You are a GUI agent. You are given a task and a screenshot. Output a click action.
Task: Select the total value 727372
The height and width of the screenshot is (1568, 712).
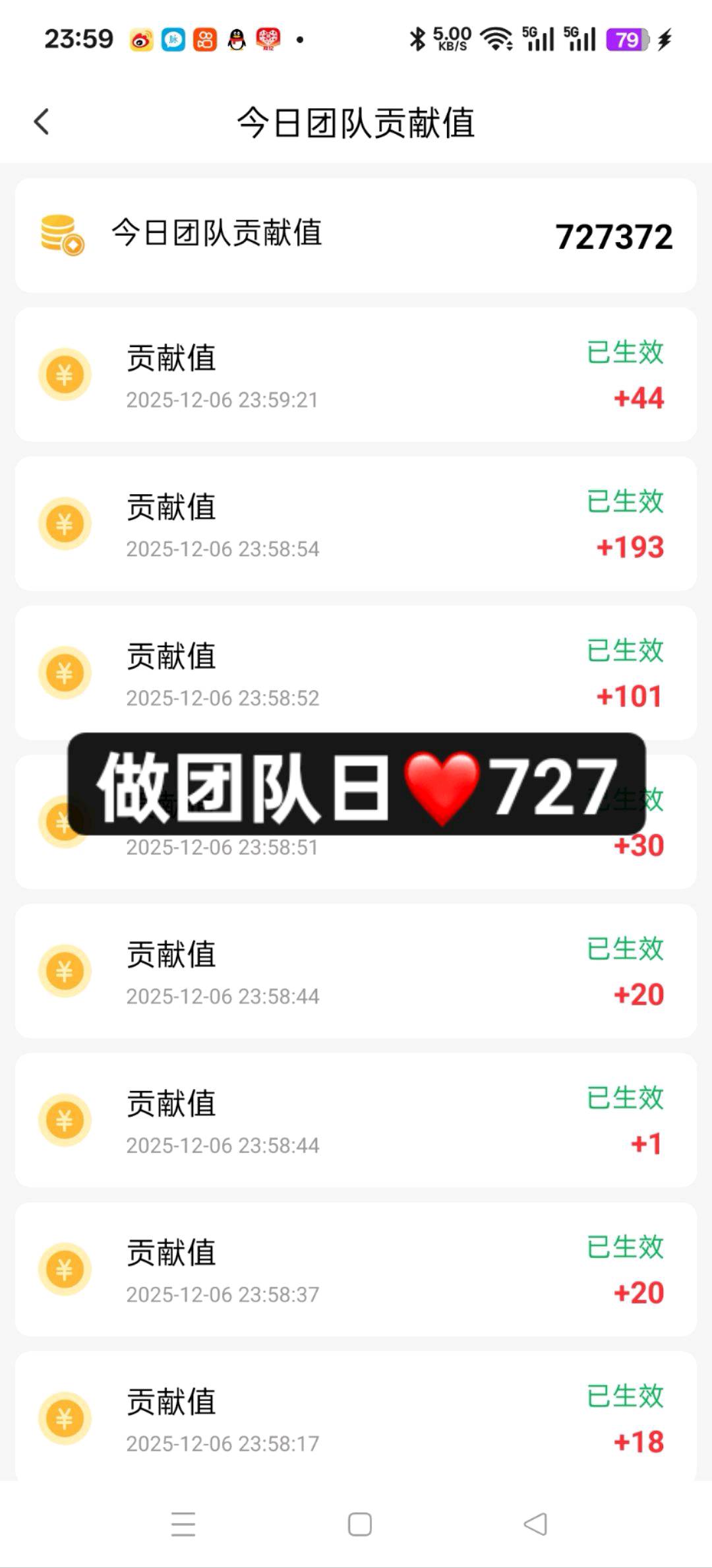tap(614, 236)
